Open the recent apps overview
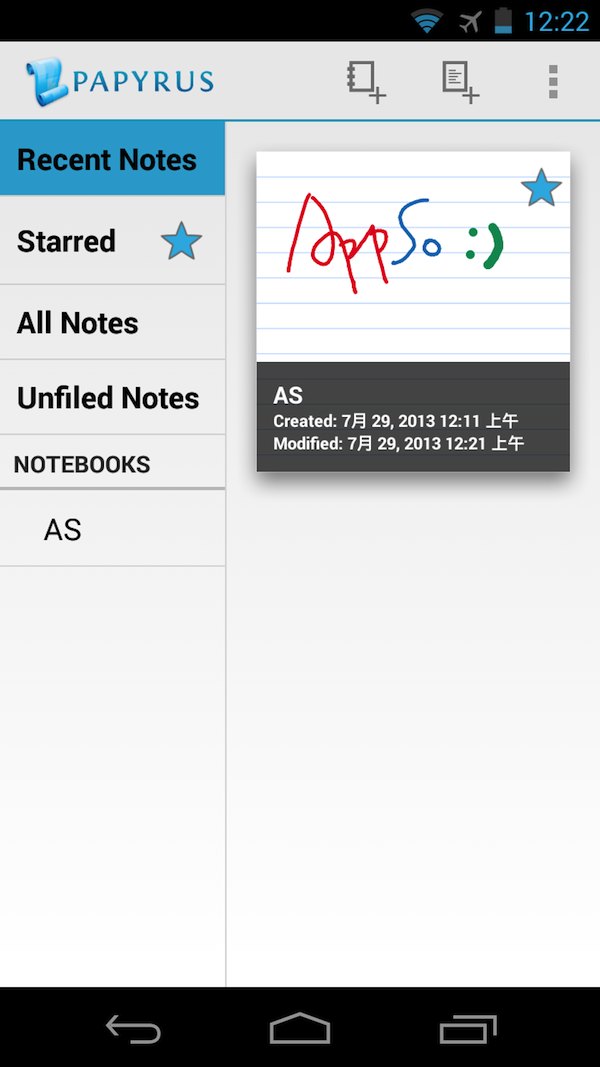600x1067 pixels. coord(467,1028)
